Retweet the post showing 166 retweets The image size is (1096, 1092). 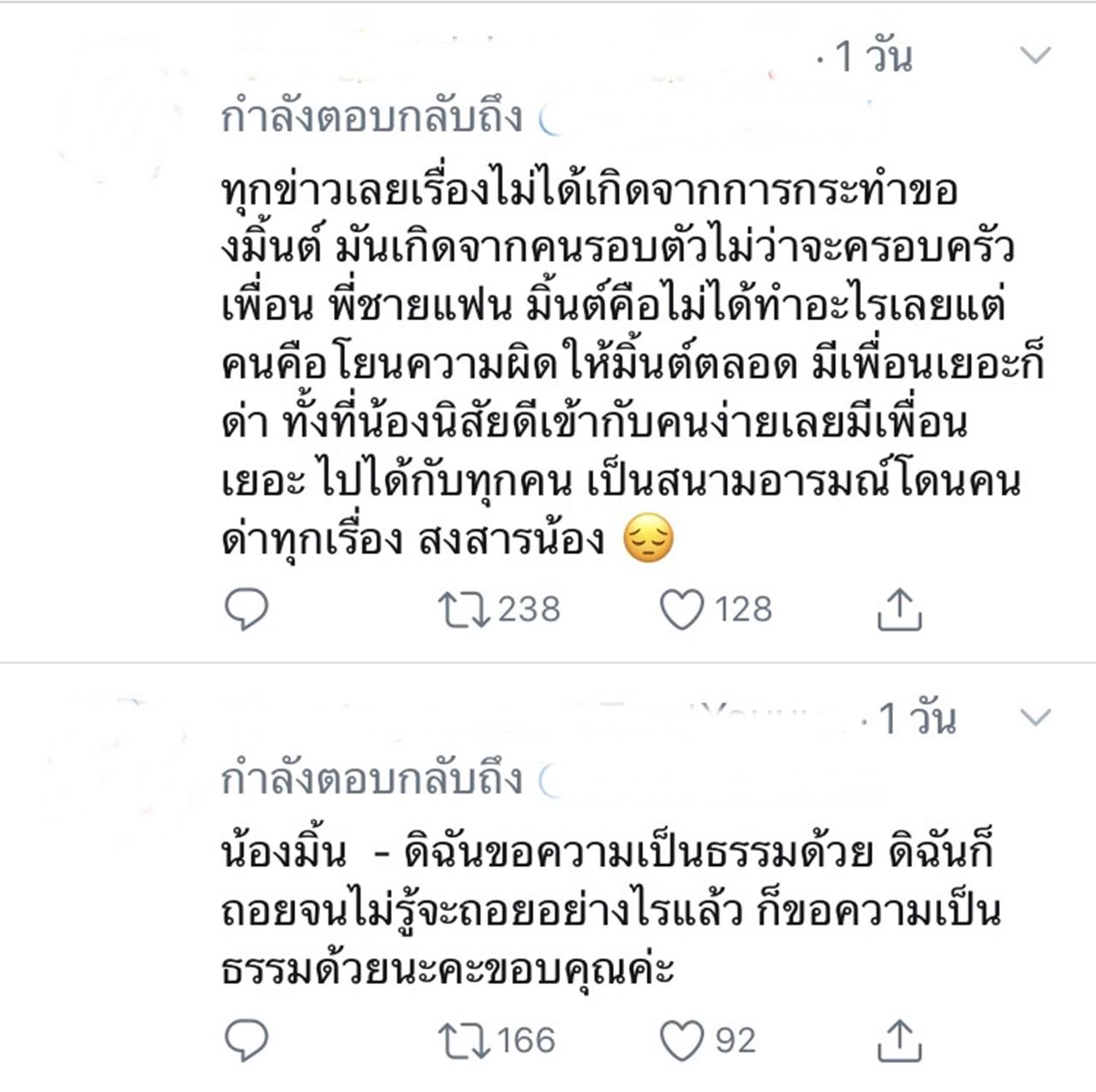(463, 1041)
